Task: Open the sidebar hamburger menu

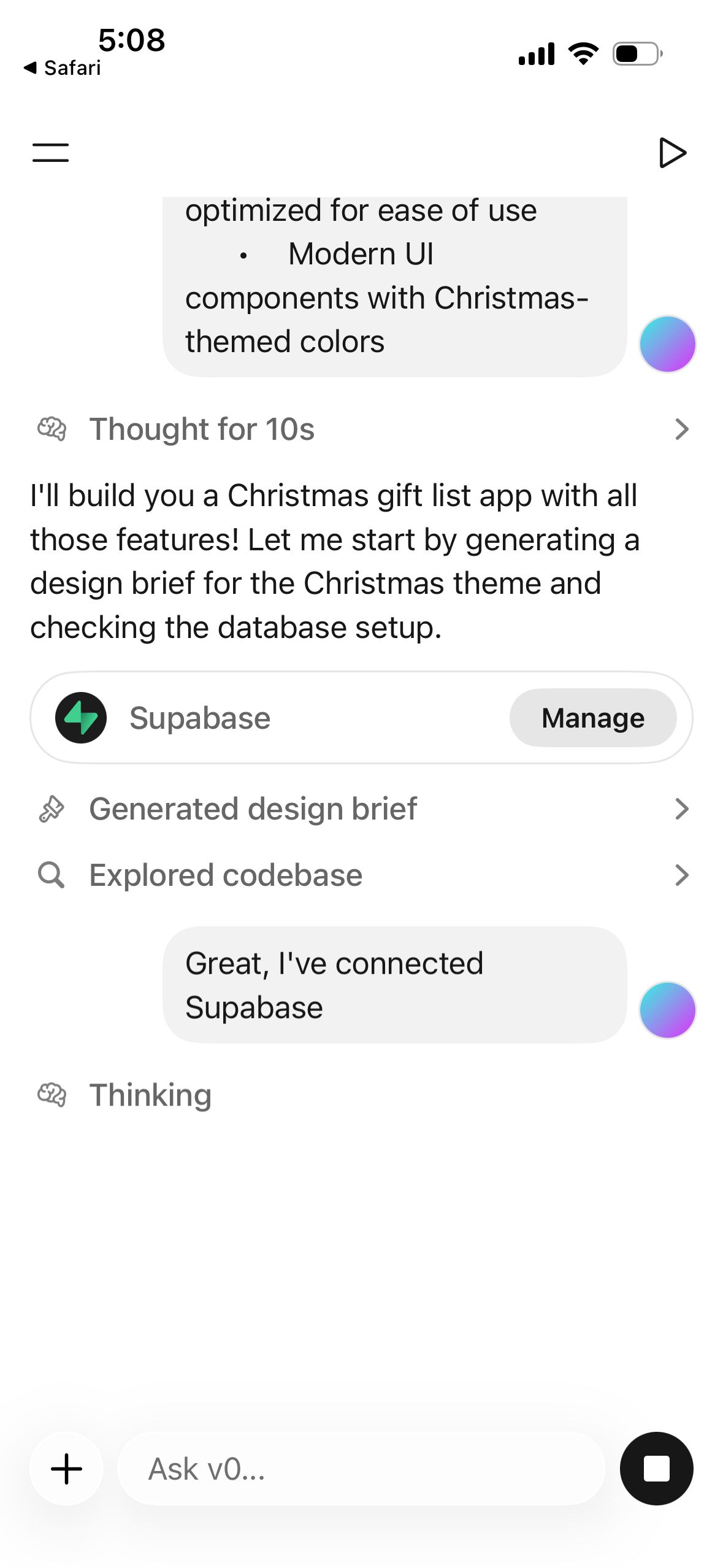Action: [x=50, y=152]
